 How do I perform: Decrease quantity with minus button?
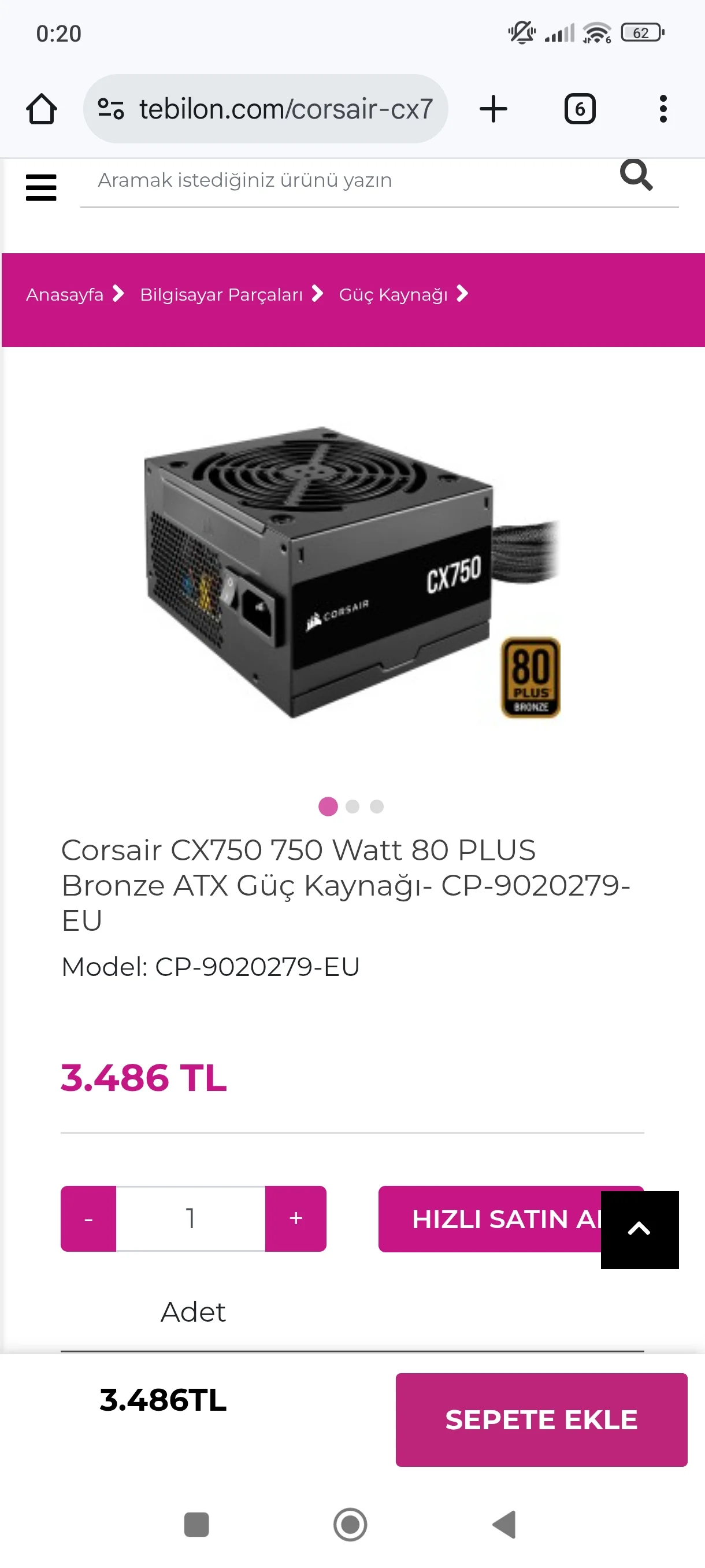click(89, 1219)
